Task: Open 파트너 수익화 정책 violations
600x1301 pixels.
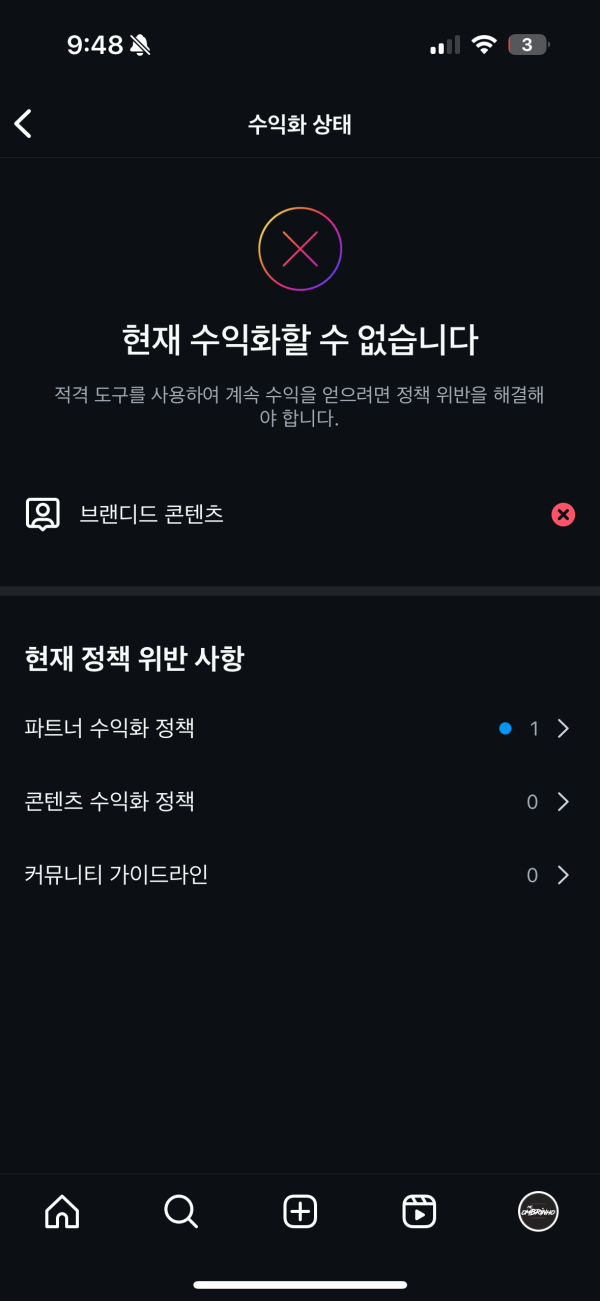Action: click(300, 728)
